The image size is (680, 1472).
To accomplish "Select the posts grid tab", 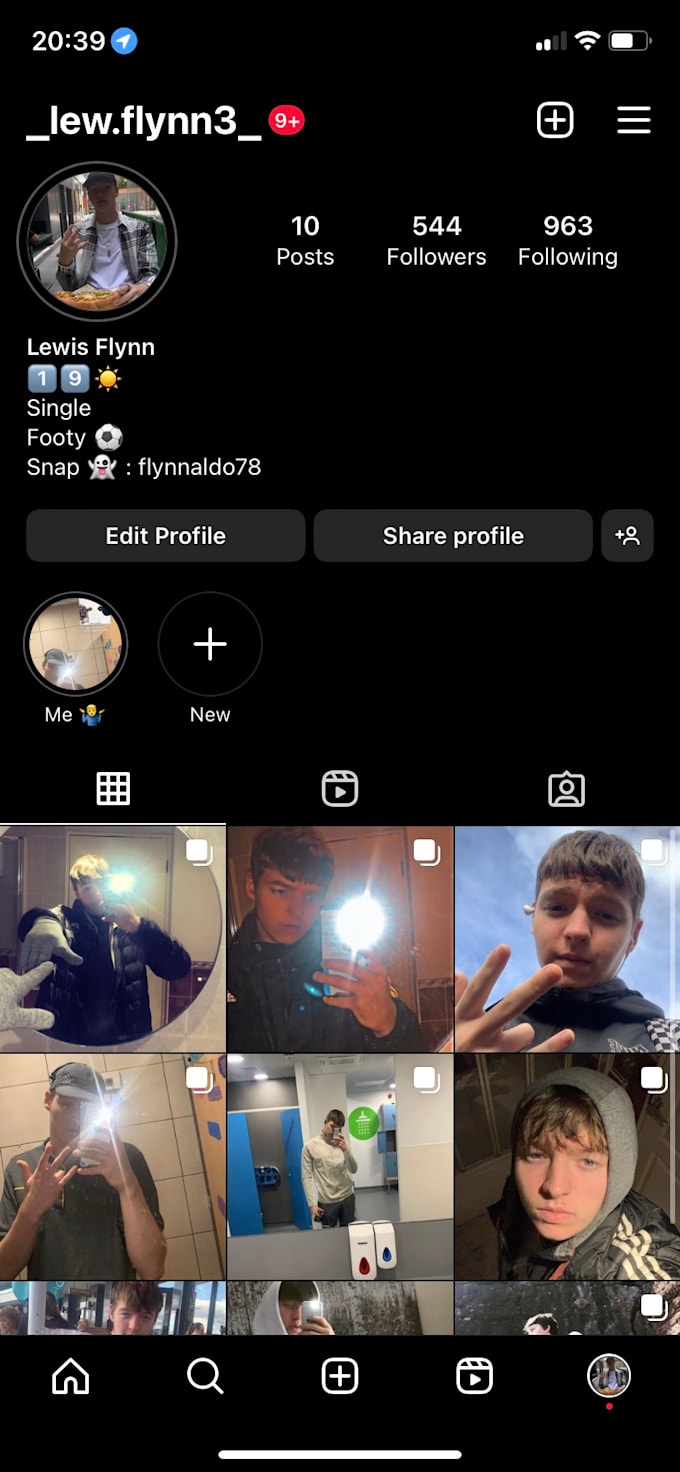I will tap(113, 789).
